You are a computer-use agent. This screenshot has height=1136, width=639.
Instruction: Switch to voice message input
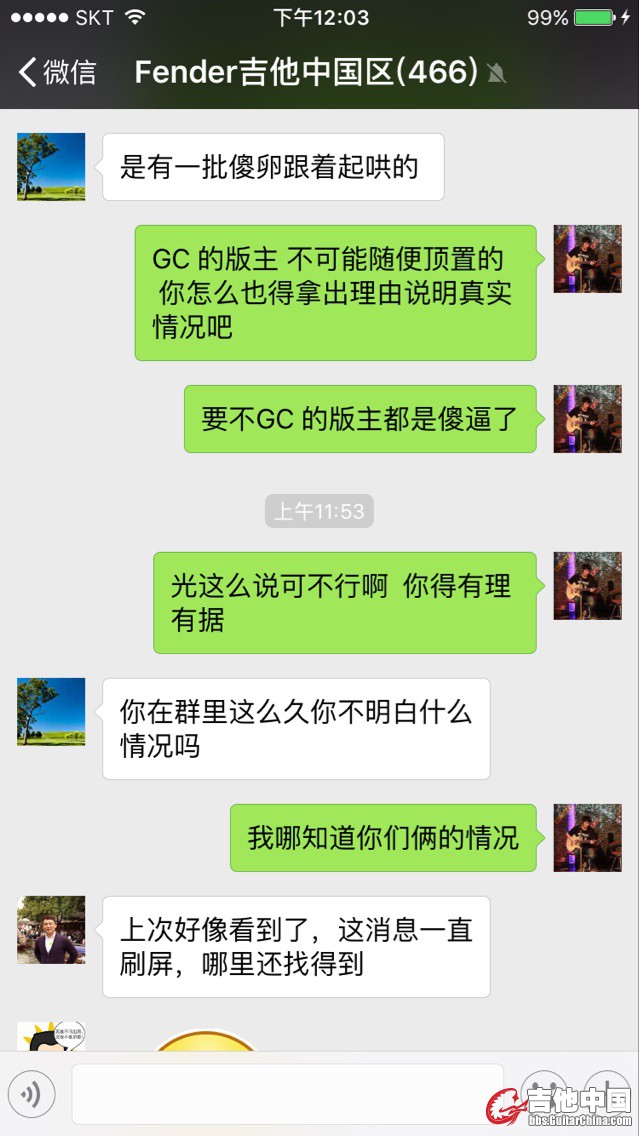coord(31,1094)
